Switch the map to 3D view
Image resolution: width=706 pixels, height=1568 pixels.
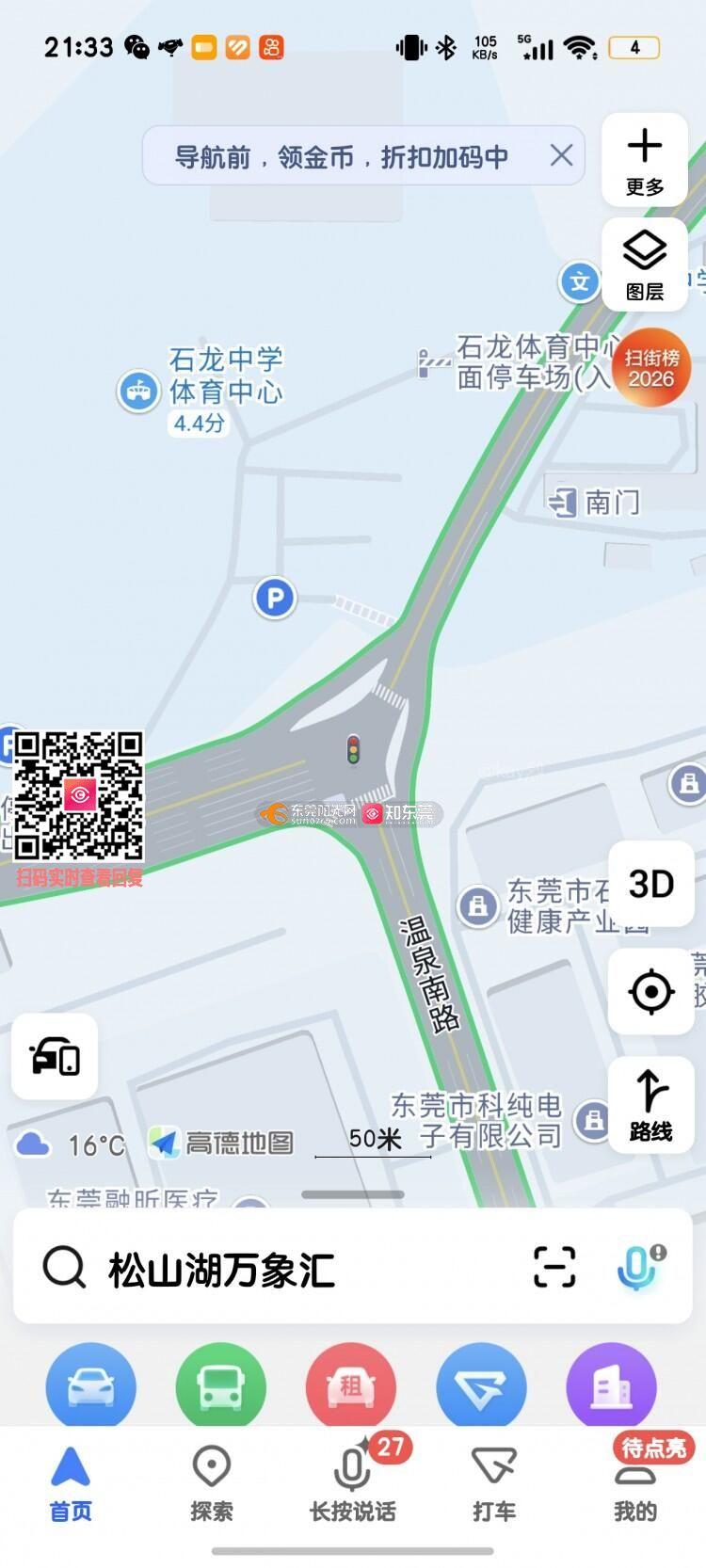pos(651,884)
